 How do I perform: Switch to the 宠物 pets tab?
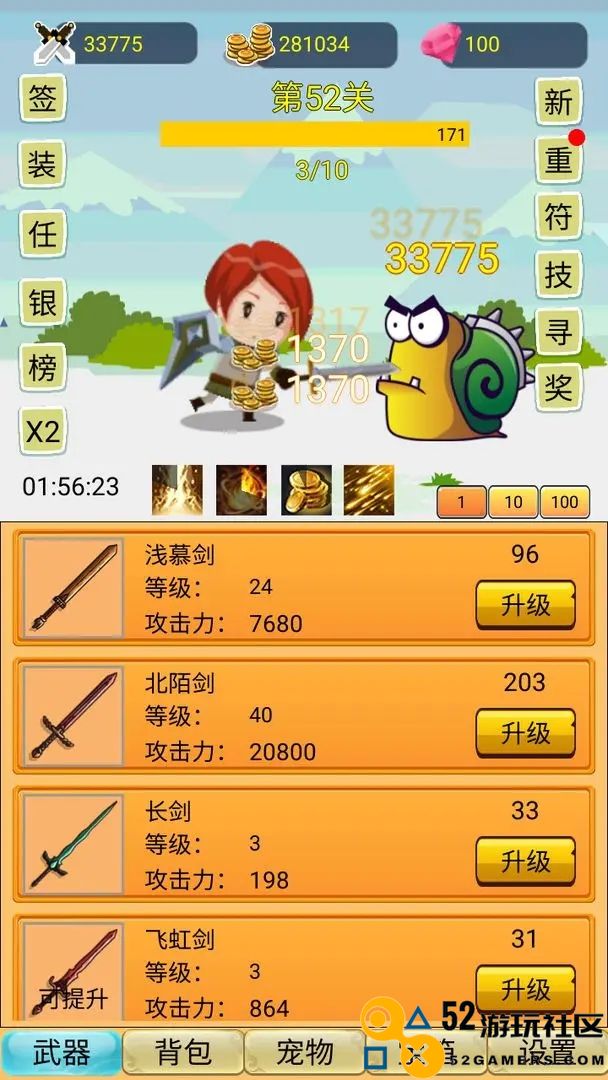click(x=305, y=1052)
